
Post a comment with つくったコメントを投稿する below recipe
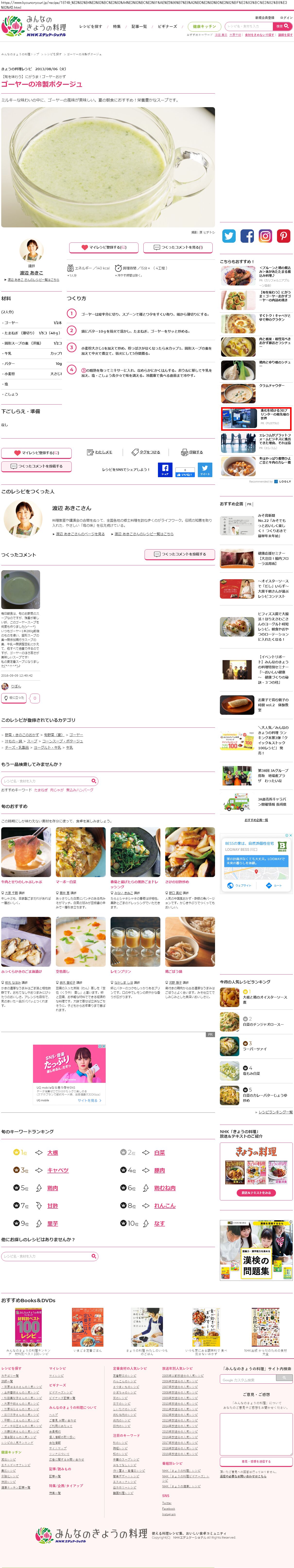[x=36, y=466]
